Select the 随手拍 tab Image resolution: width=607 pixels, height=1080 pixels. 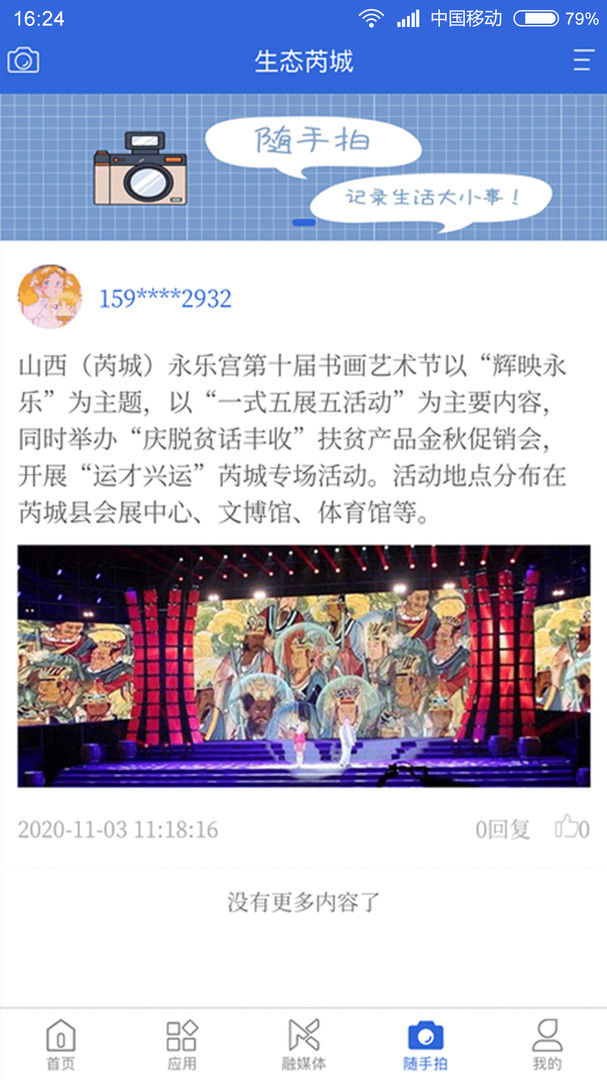pos(425,1044)
